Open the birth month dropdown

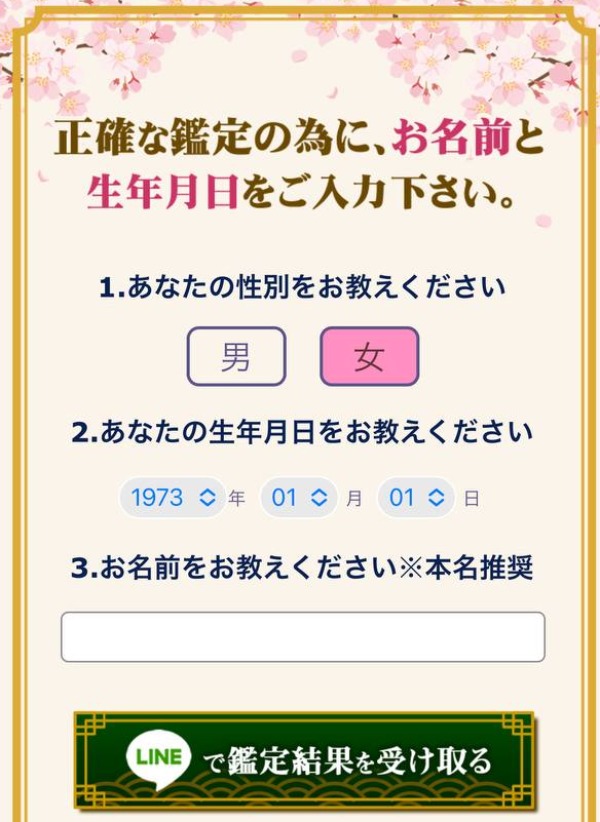tap(299, 497)
